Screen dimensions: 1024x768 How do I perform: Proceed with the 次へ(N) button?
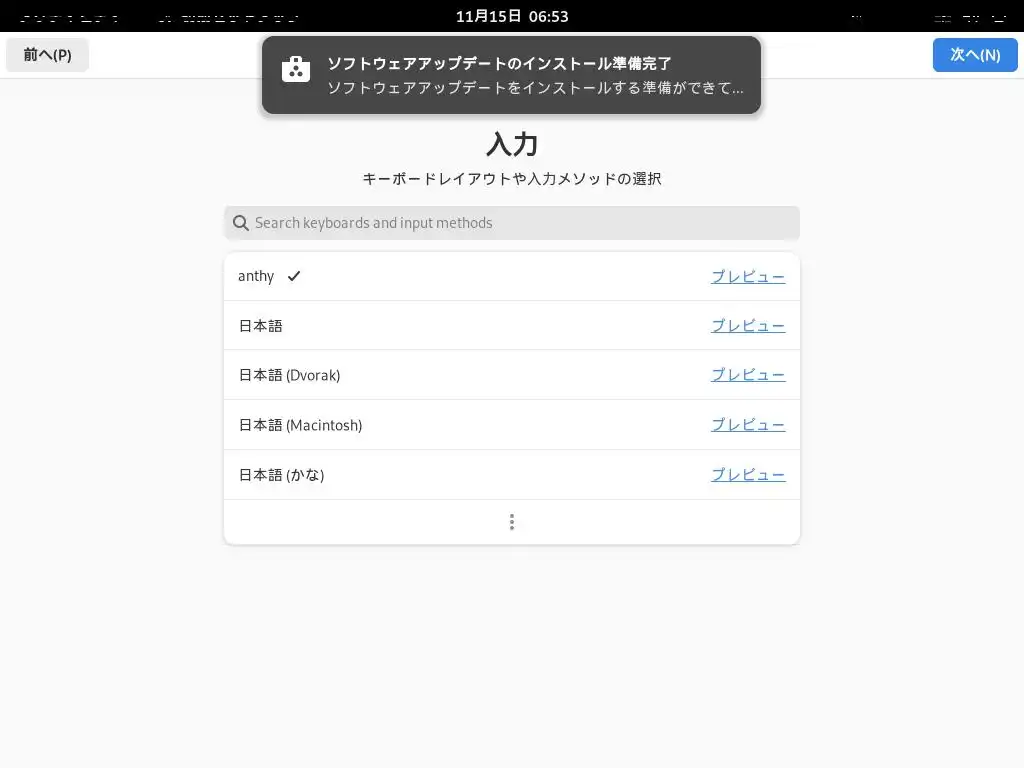point(974,55)
